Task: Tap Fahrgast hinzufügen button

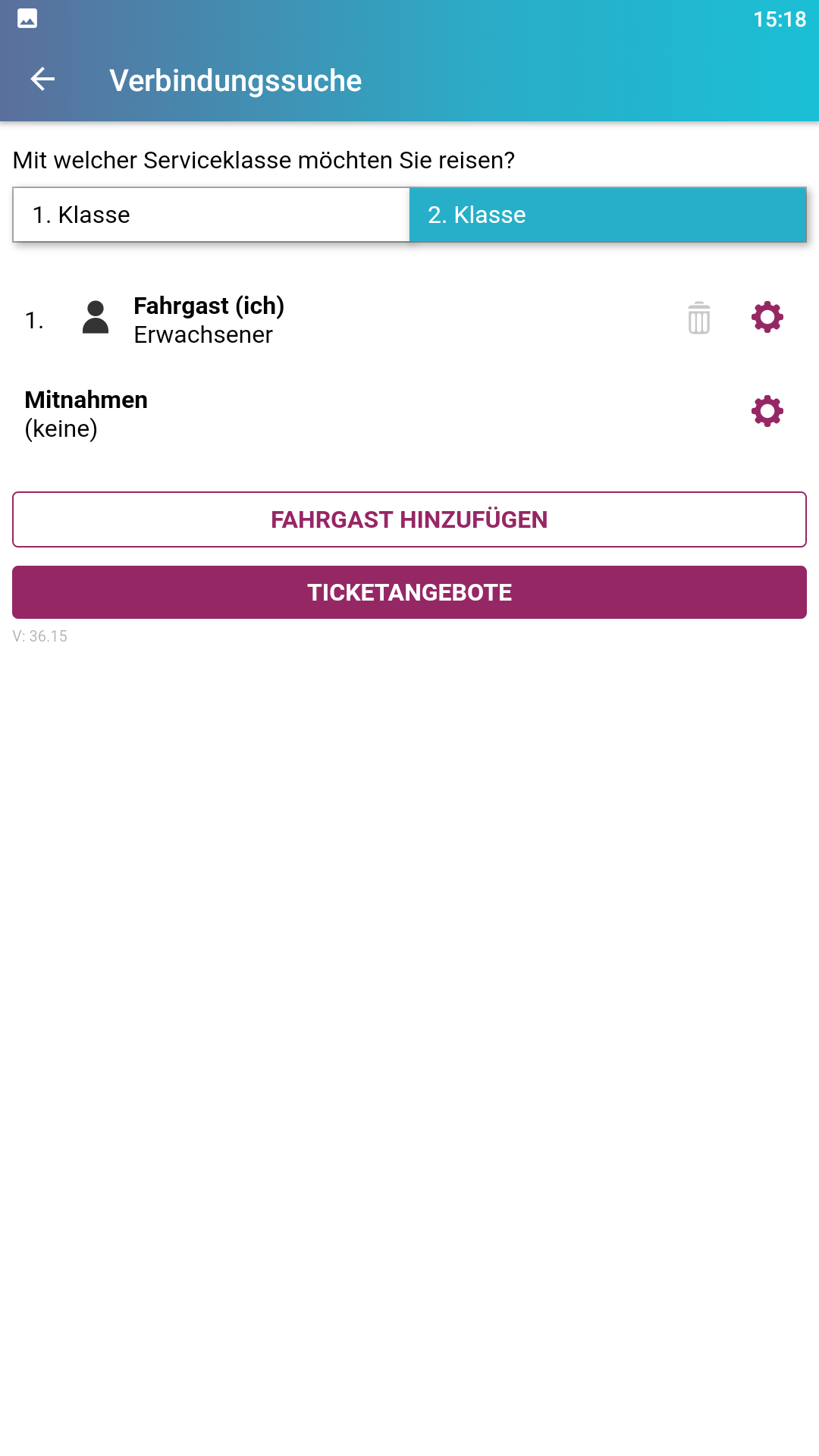Action: [x=409, y=519]
